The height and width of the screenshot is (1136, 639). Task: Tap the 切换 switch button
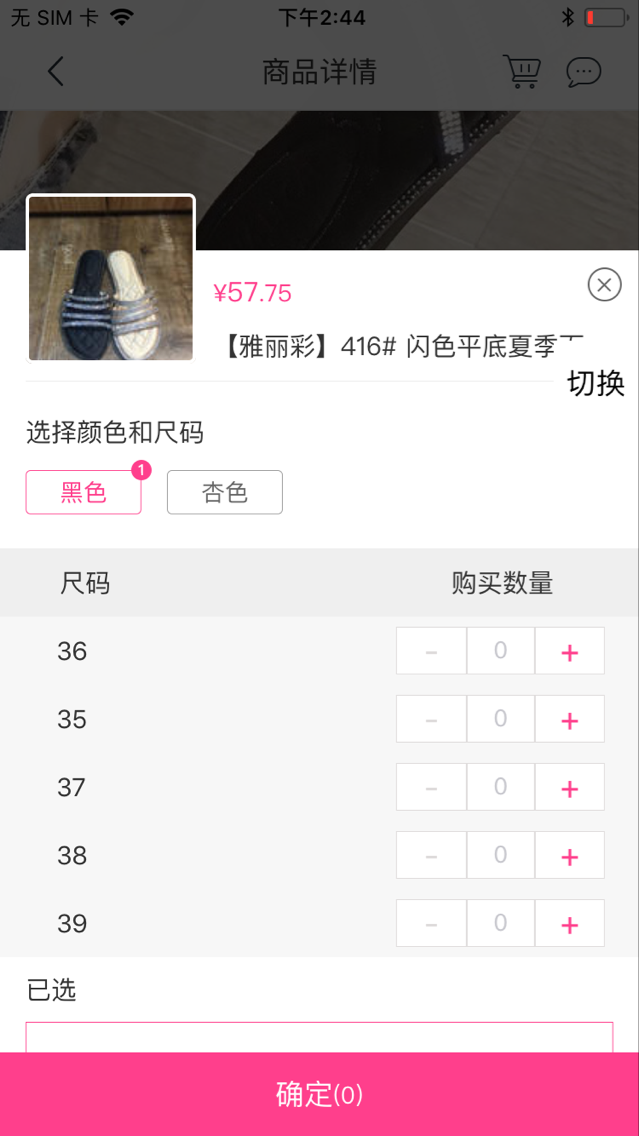tap(596, 383)
